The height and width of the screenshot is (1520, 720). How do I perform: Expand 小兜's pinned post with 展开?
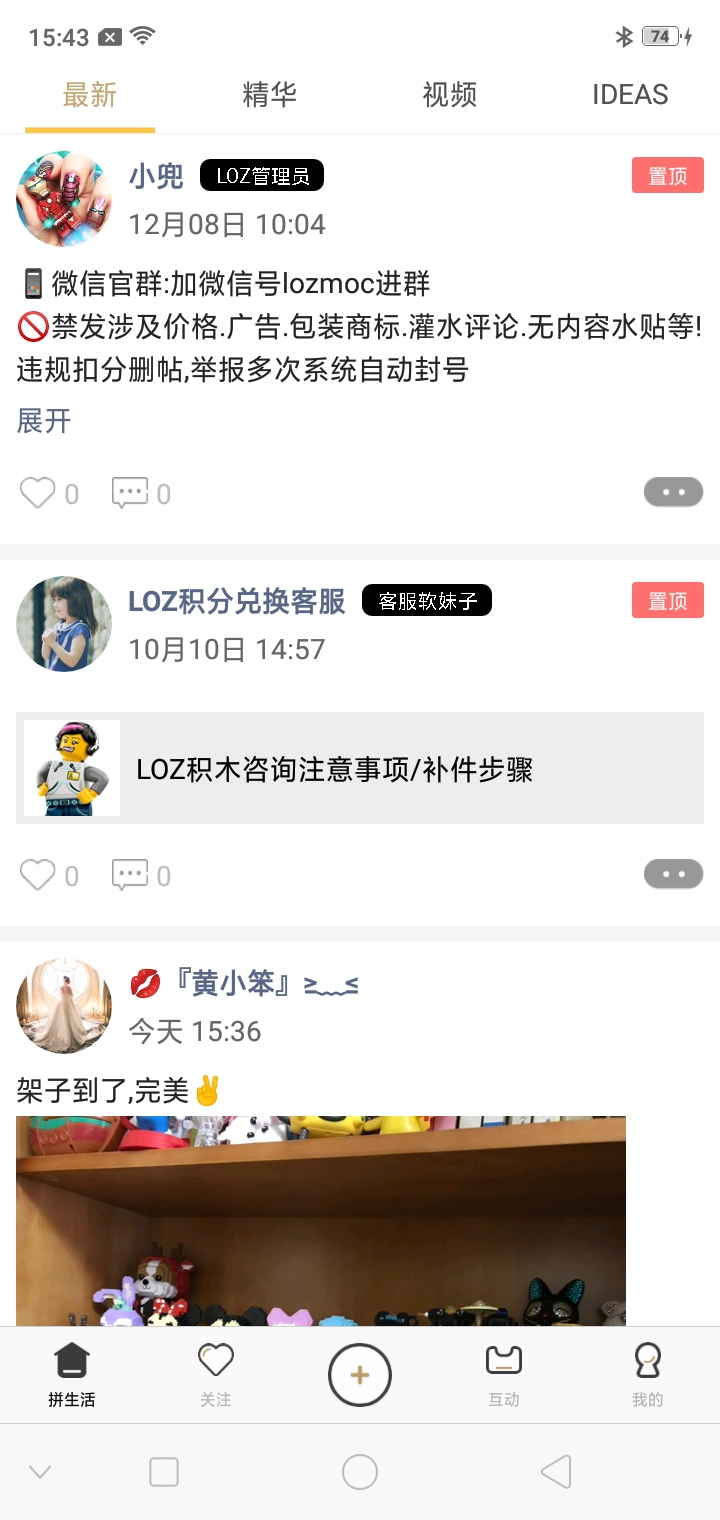point(44,421)
